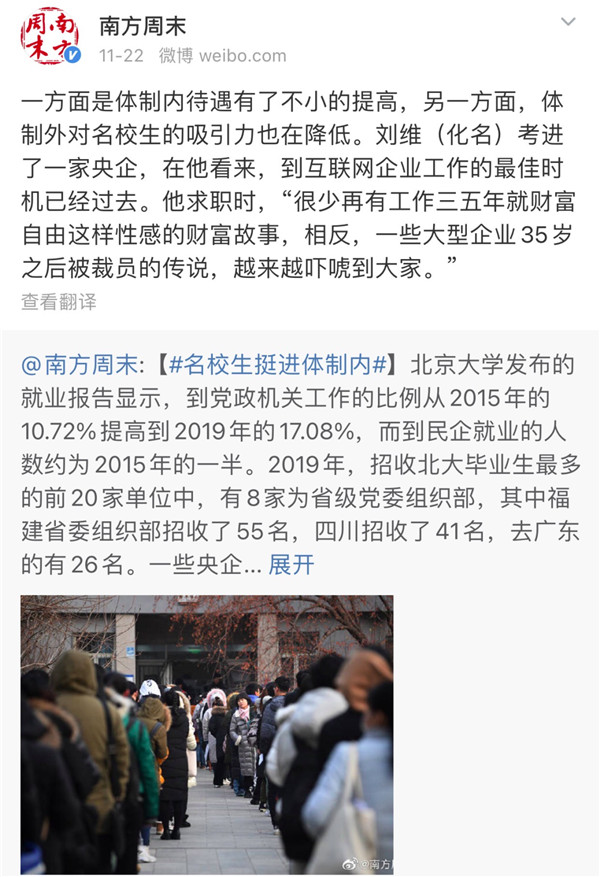The width and height of the screenshot is (600, 877).
Task: Open 南方周末 profile avatar
Action: [51, 36]
